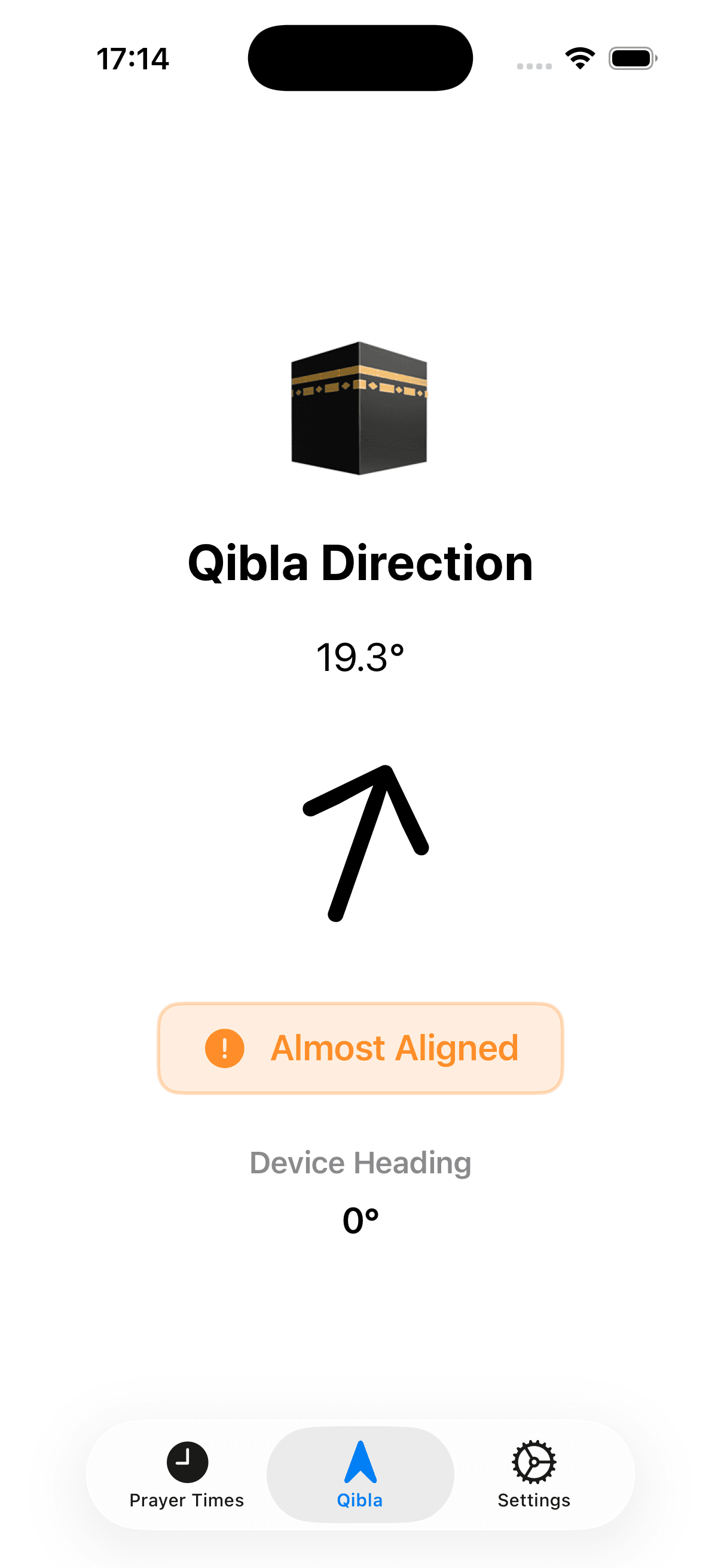Screen dimensions: 721x1568
Task: Select the Prayer Times clock icon
Action: coord(186,1461)
